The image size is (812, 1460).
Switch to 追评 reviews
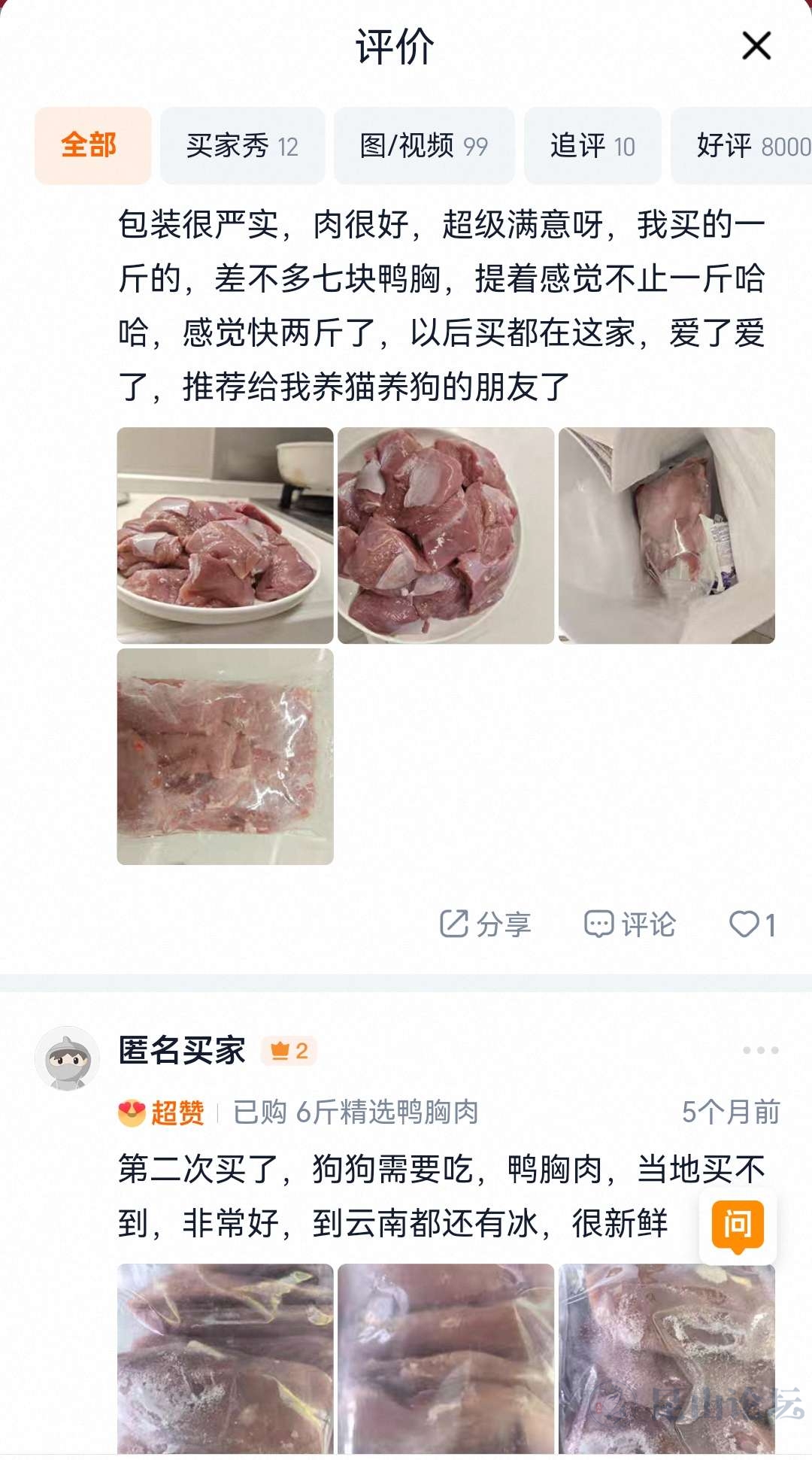592,146
